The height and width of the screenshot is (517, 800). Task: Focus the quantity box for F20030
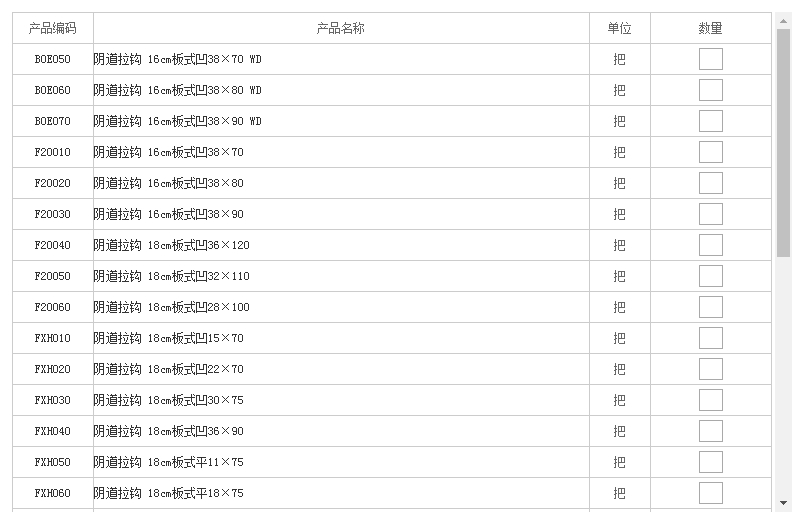click(x=710, y=214)
